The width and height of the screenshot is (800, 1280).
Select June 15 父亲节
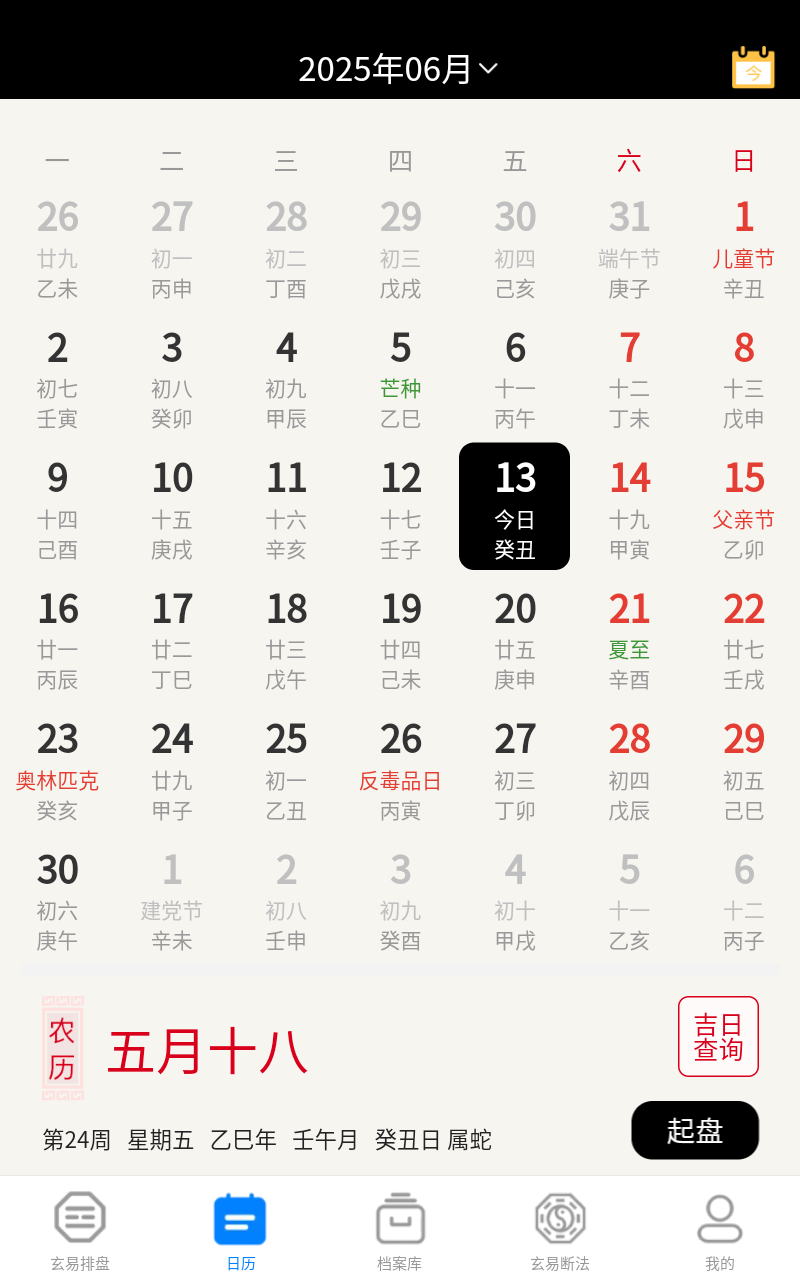pos(743,509)
